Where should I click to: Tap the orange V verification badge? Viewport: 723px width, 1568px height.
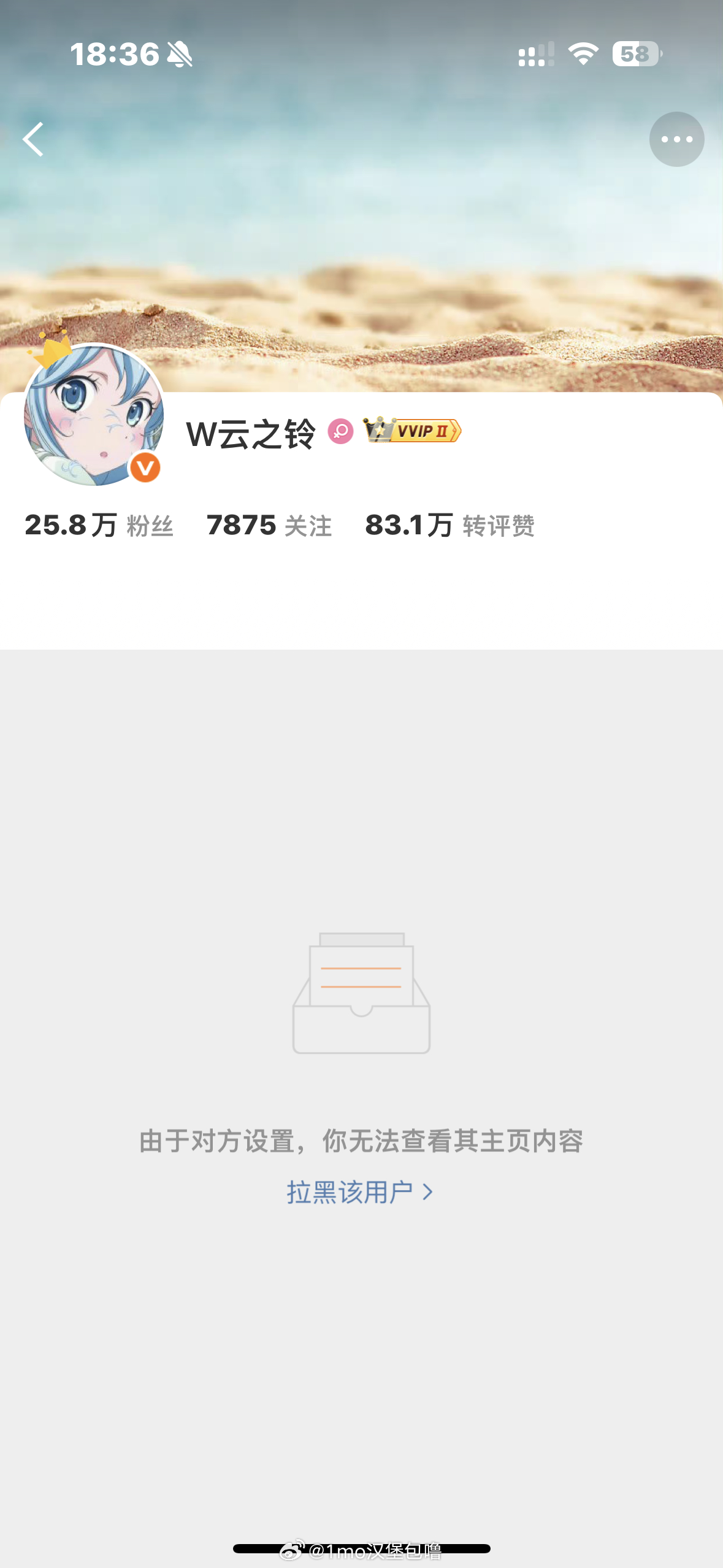(x=144, y=467)
